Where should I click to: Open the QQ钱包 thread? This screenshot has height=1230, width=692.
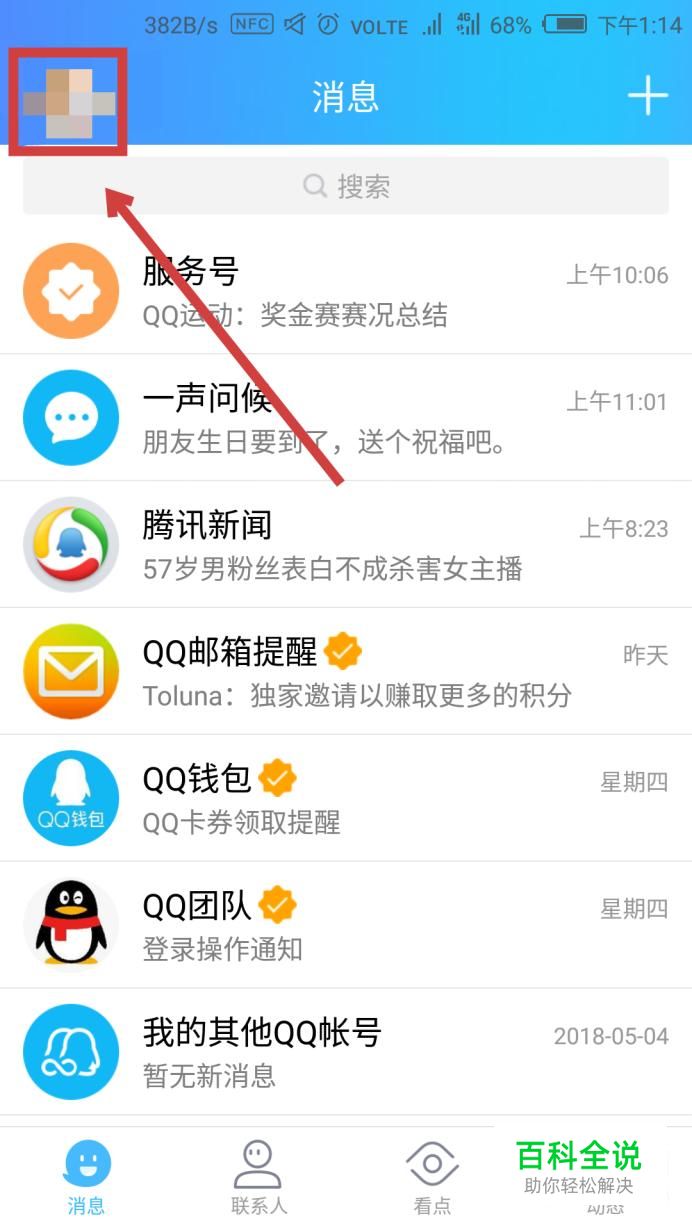[346, 798]
